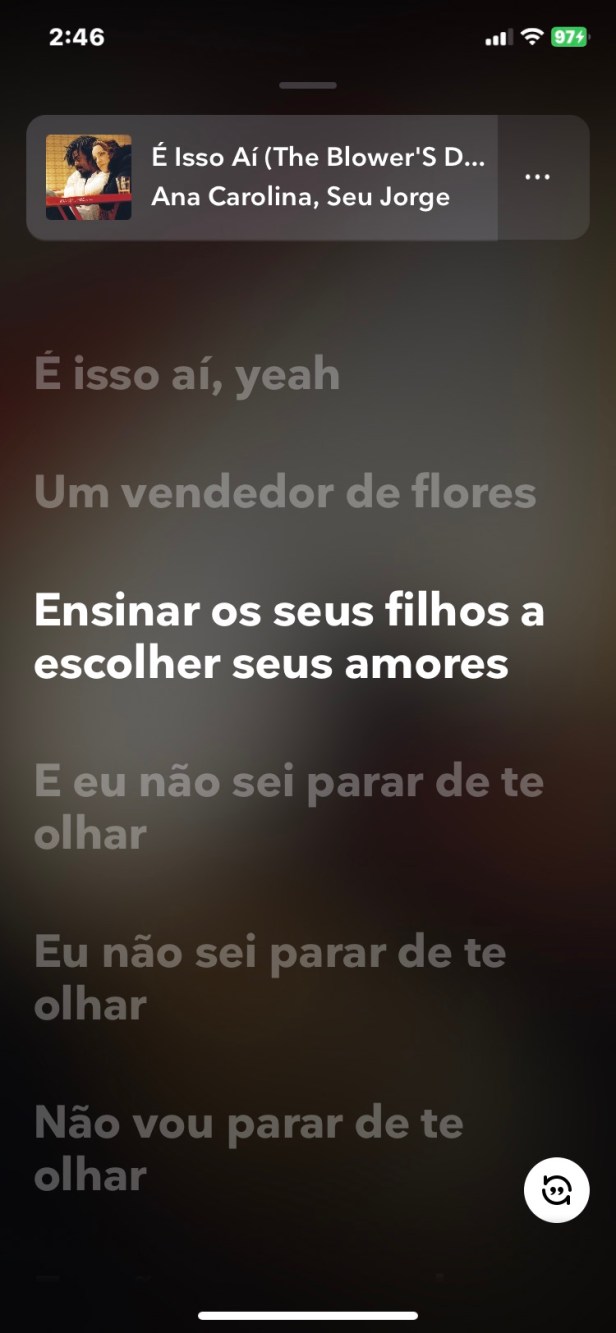Open the three-dot menu on the song card

click(x=537, y=177)
